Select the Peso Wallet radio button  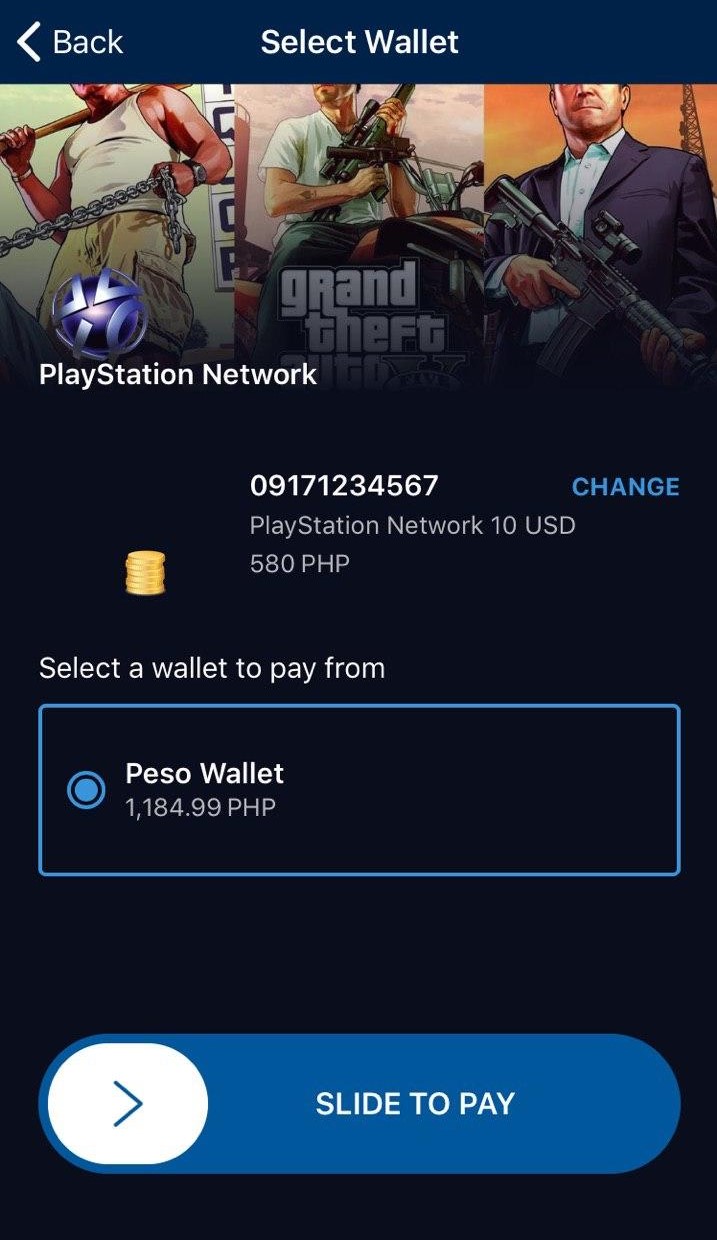click(86, 790)
